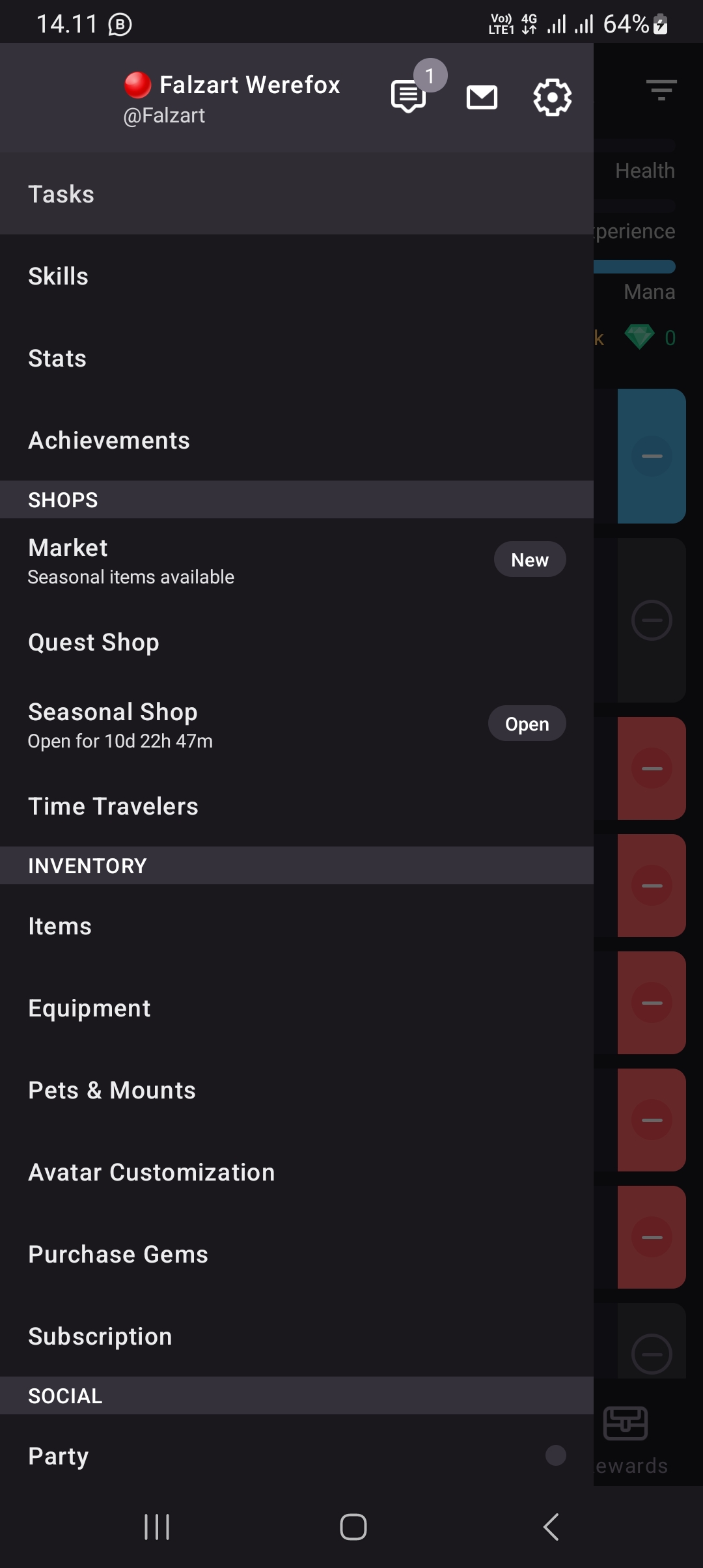Open the task filter icon at top right
Image resolution: width=703 pixels, height=1568 pixels.
coord(662,90)
